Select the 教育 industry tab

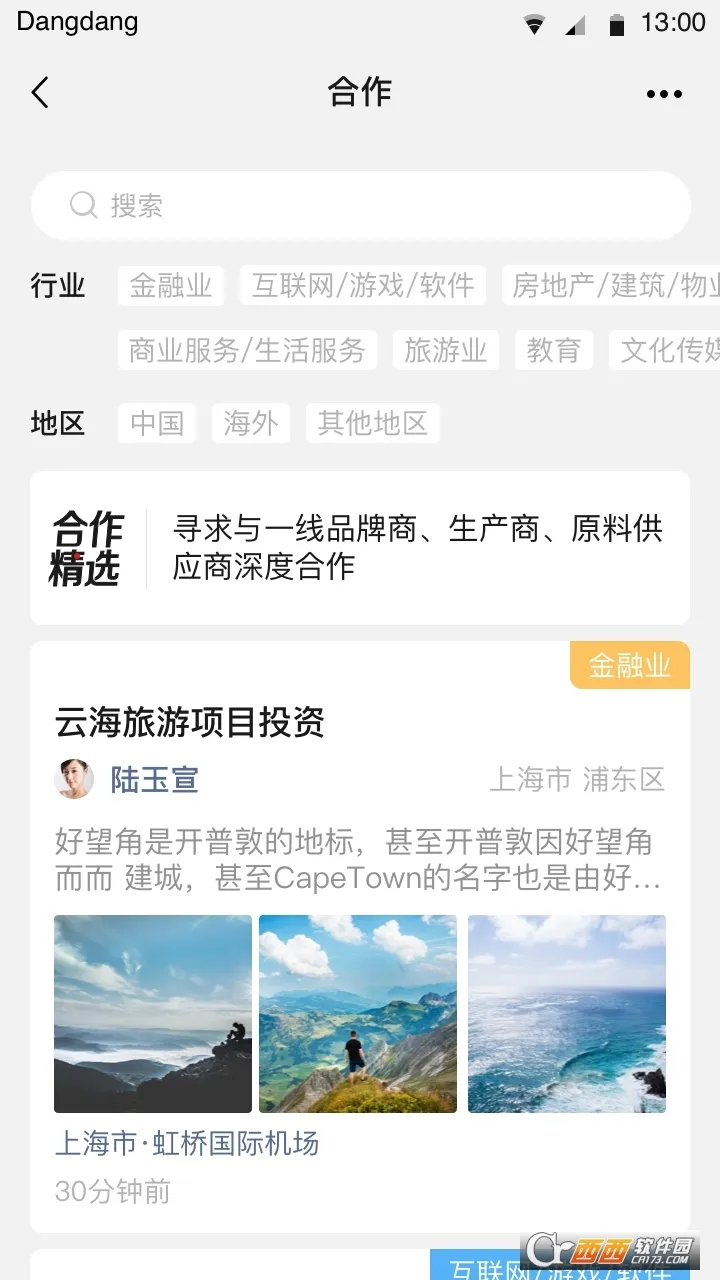pos(553,350)
